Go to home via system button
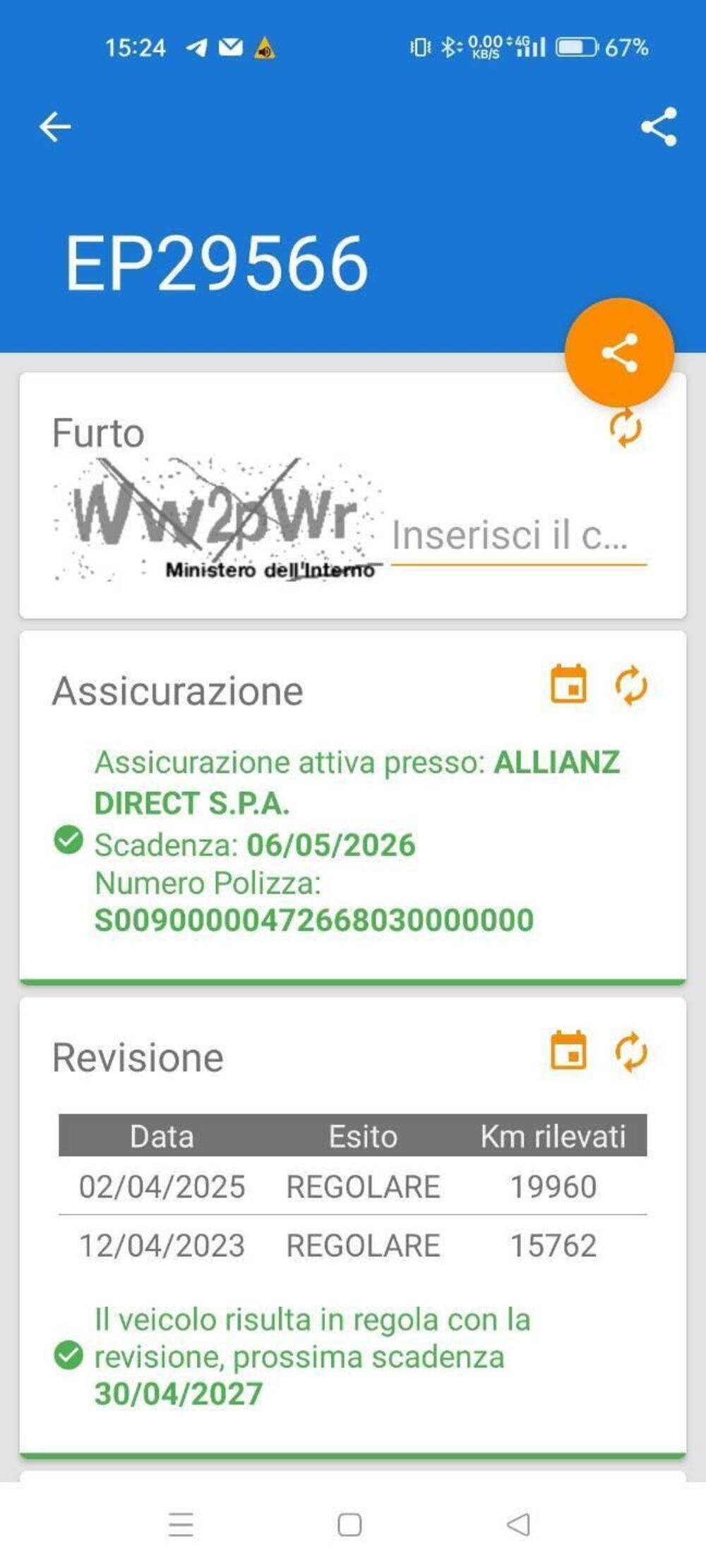The image size is (706, 1568). [x=349, y=1524]
